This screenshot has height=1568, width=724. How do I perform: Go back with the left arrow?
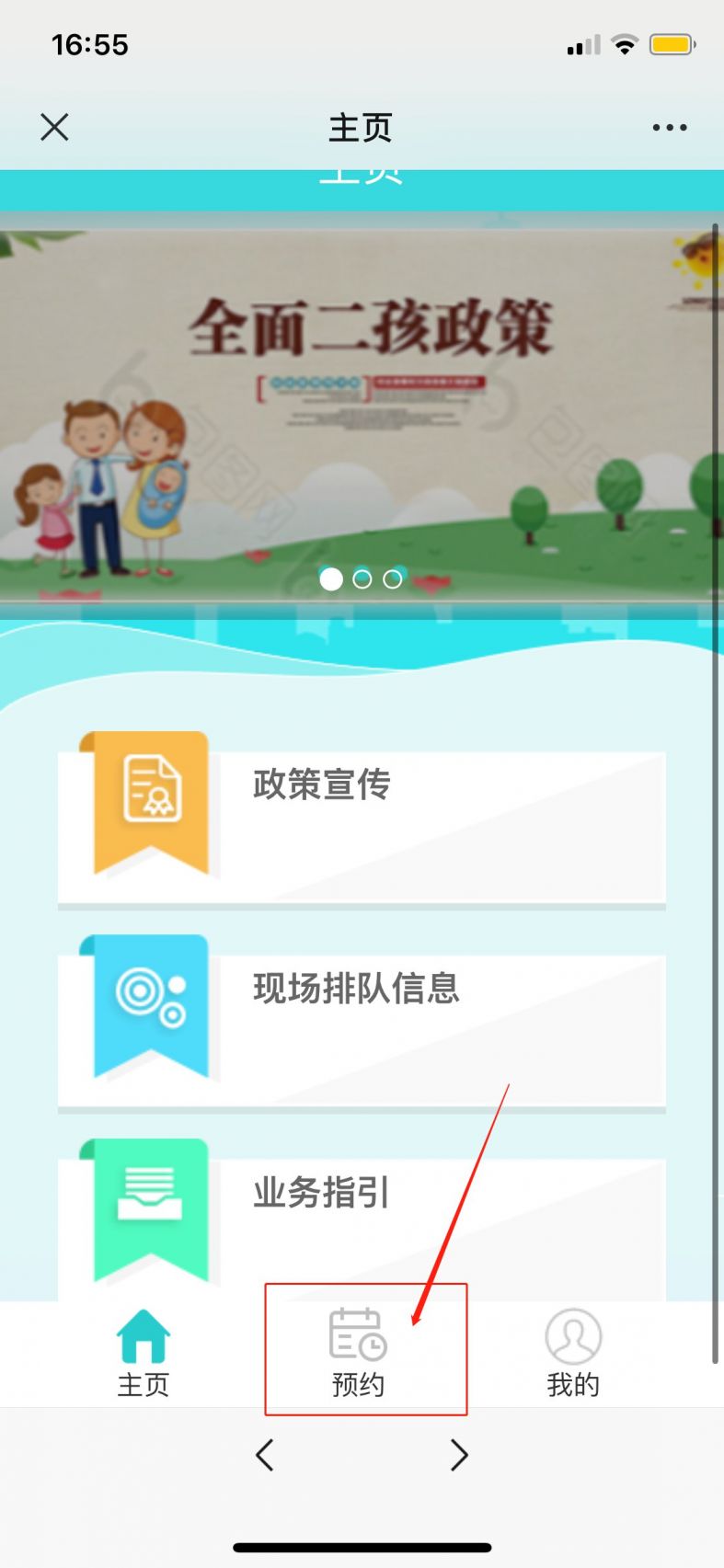click(x=265, y=1455)
